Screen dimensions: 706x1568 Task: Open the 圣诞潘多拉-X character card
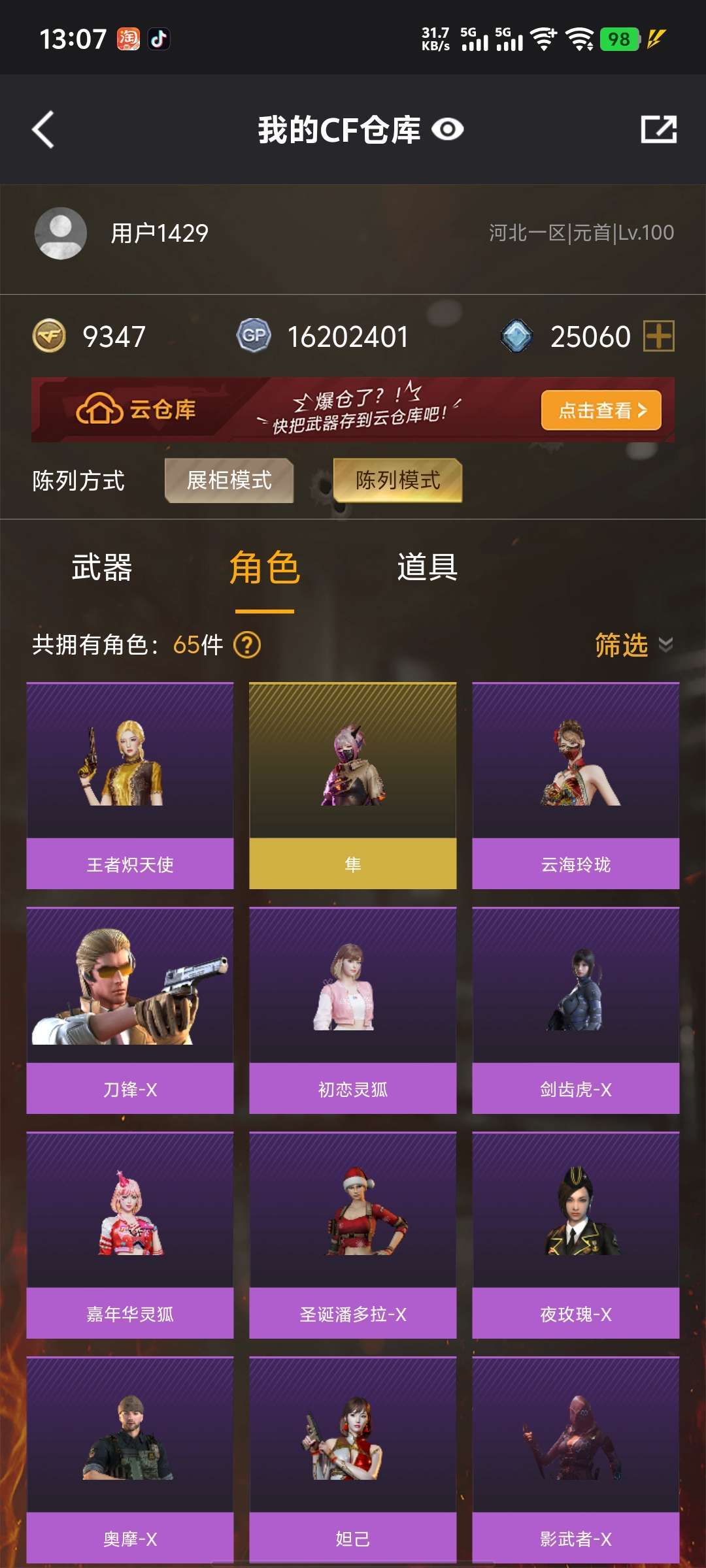352,1235
